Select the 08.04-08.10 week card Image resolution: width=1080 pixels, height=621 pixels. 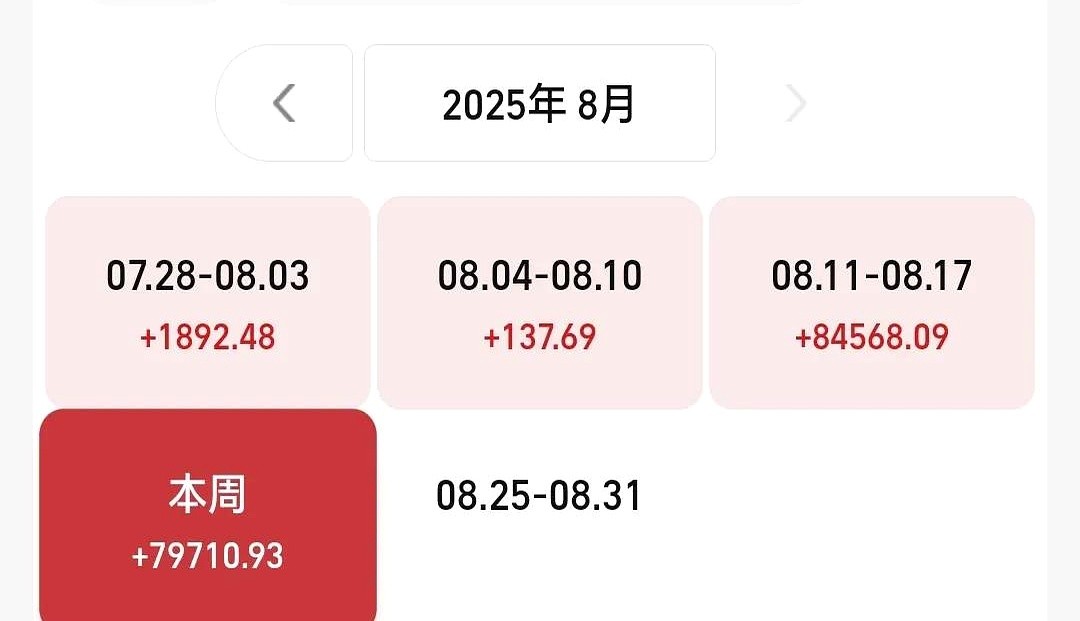coord(540,303)
